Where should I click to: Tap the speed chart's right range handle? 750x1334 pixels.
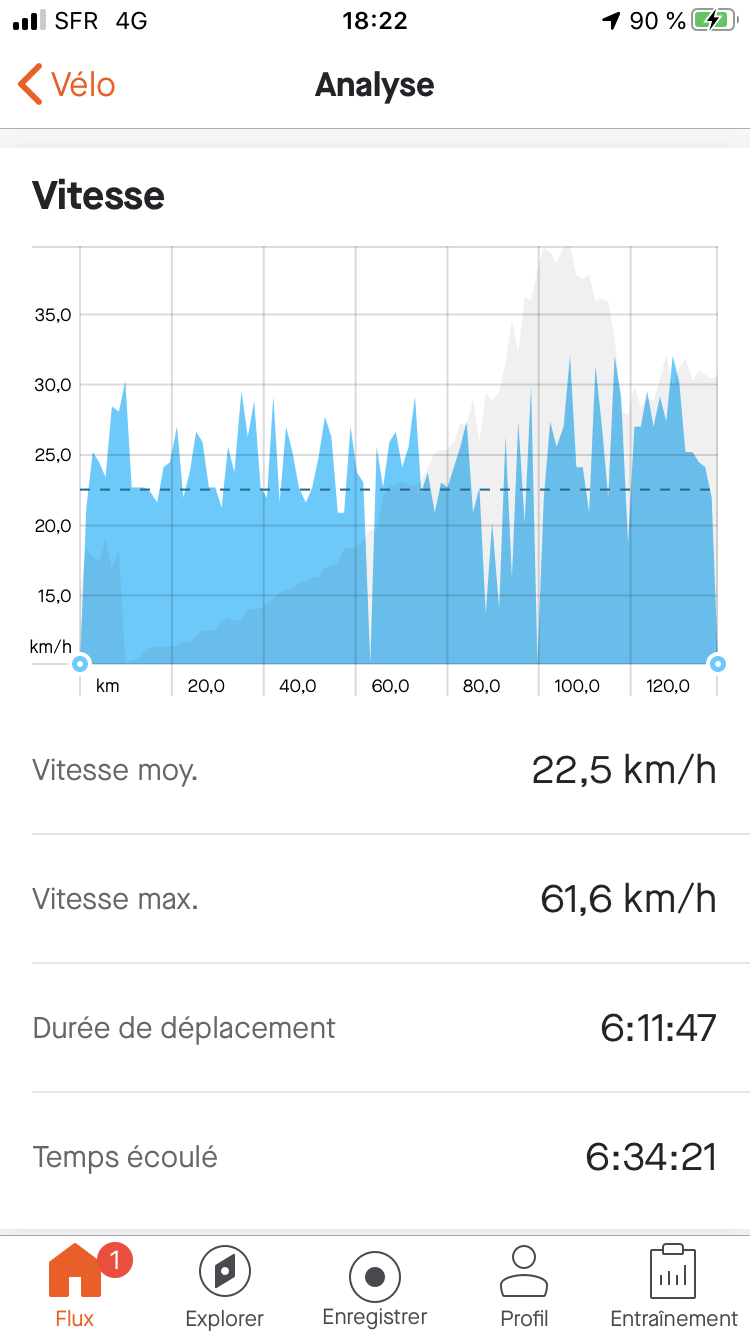[x=717, y=663]
